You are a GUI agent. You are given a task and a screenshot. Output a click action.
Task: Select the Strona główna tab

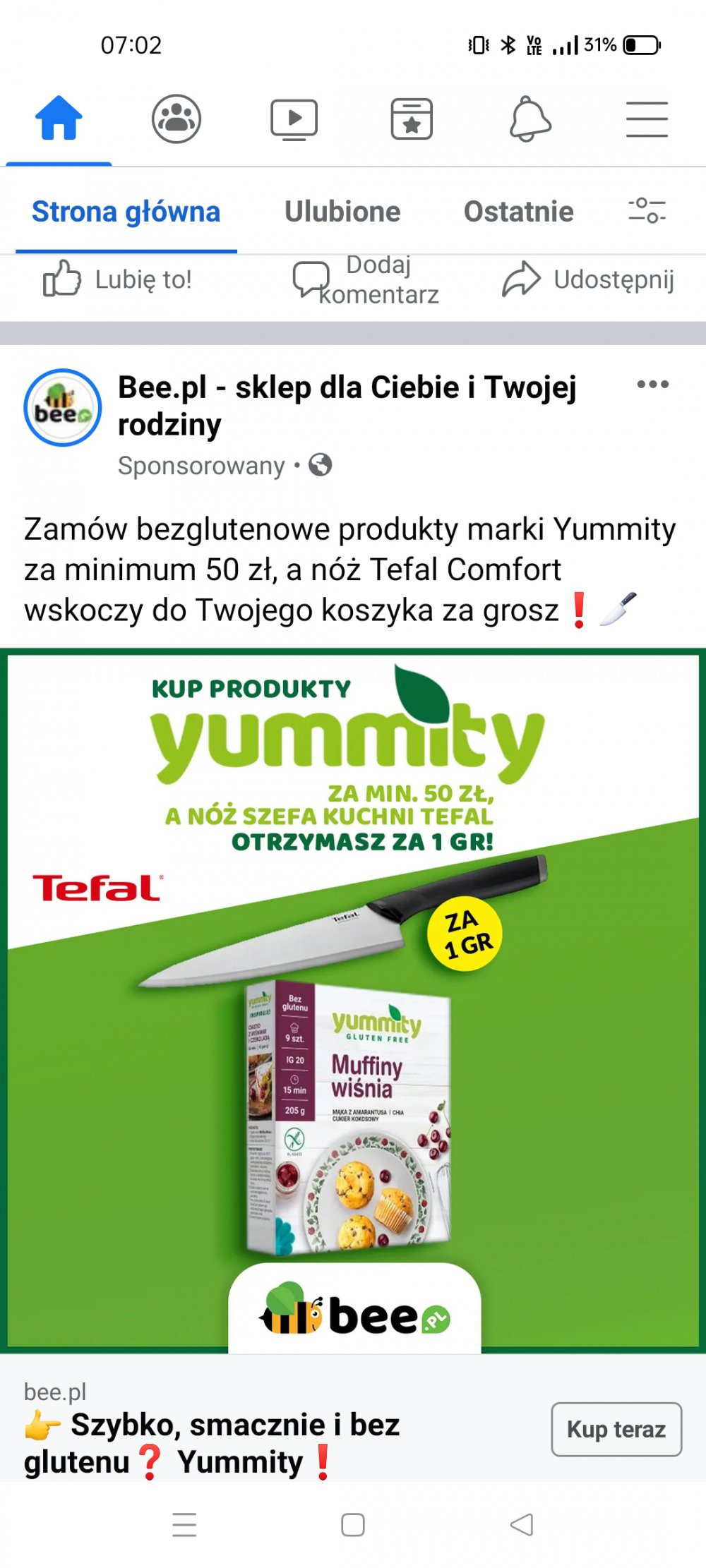126,212
